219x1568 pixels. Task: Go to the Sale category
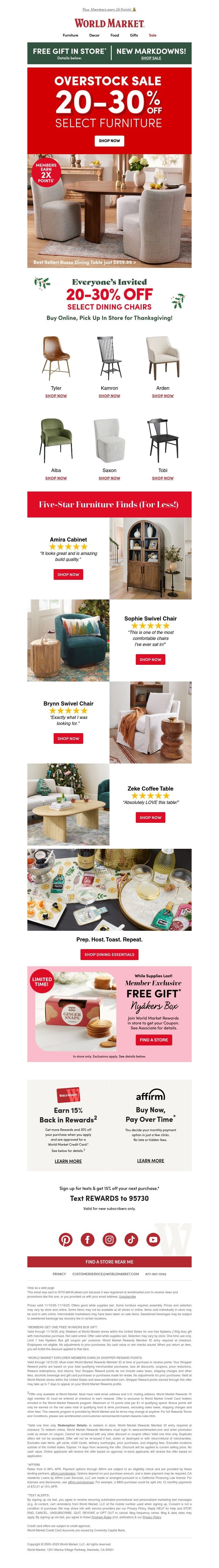[152, 35]
